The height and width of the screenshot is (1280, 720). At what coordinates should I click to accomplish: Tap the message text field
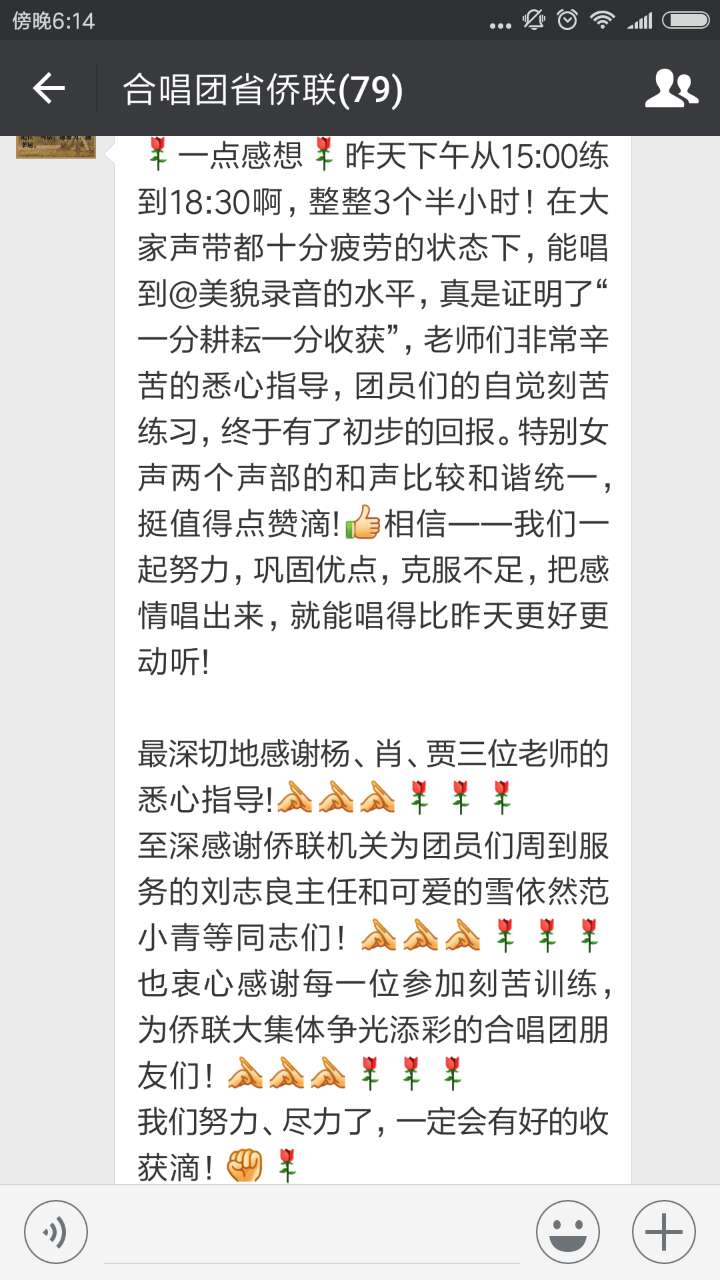[x=312, y=1231]
